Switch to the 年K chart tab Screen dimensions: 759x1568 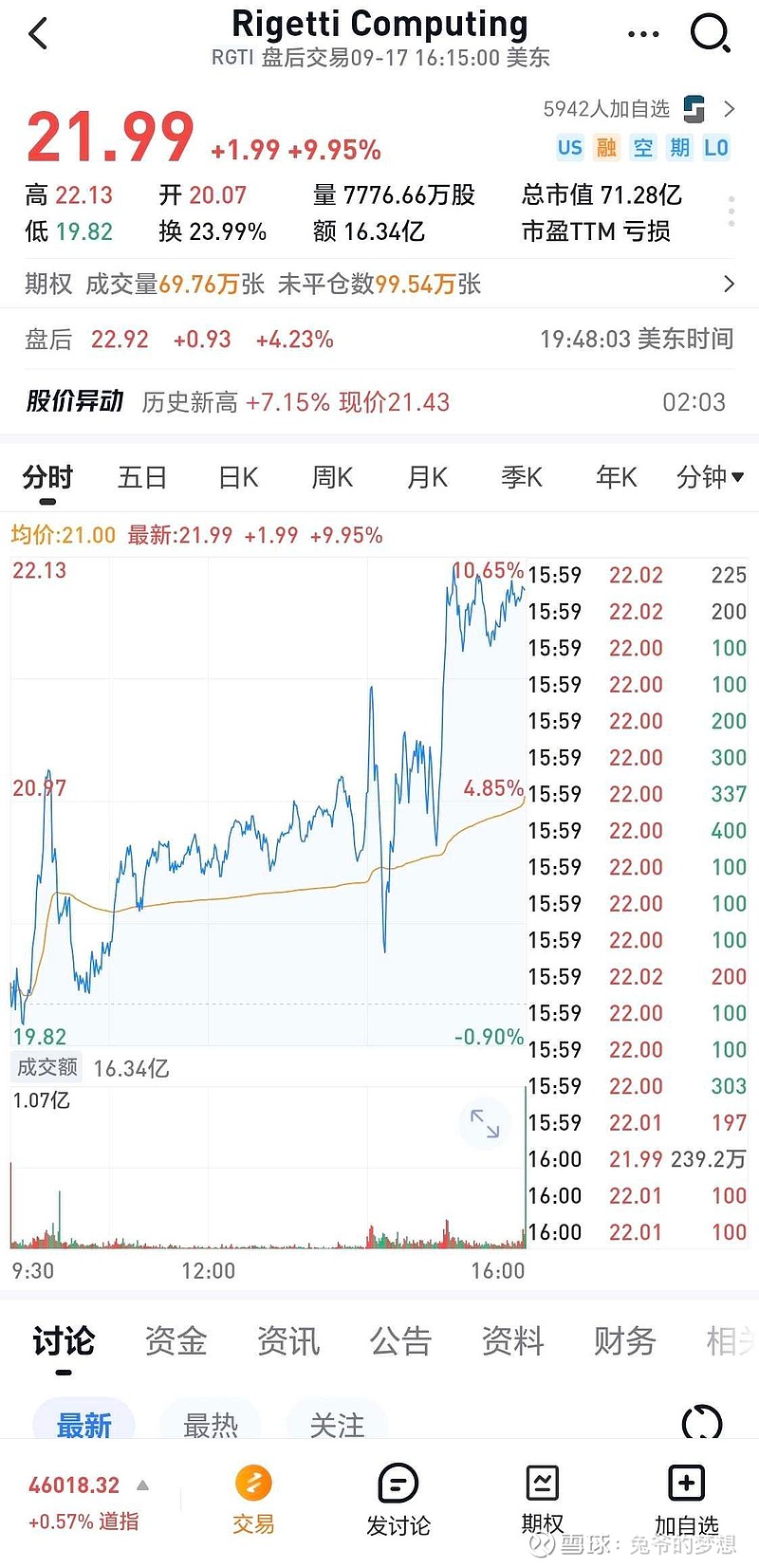pyautogui.click(x=616, y=477)
